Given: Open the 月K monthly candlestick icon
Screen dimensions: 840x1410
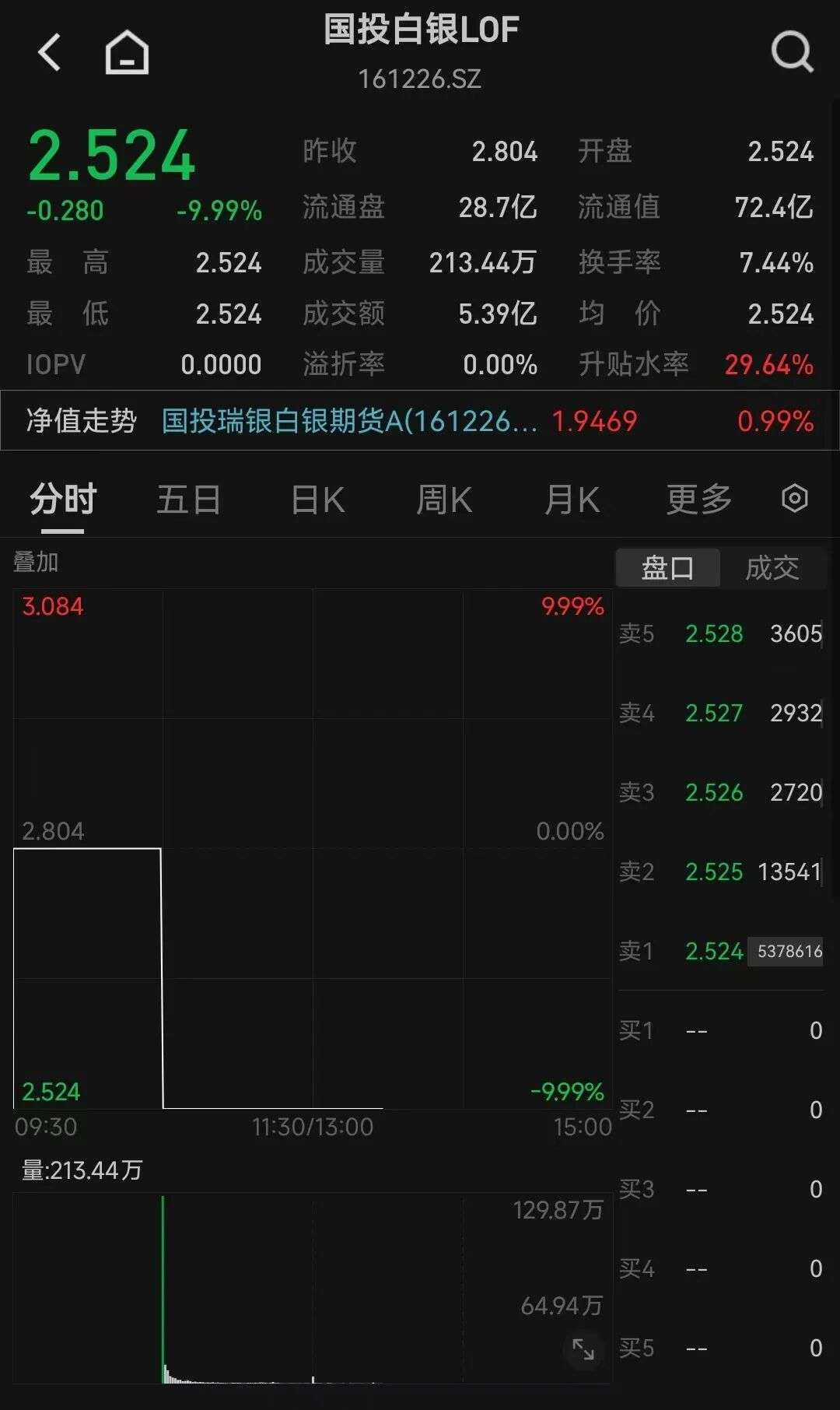Looking at the screenshot, I should tap(572, 499).
